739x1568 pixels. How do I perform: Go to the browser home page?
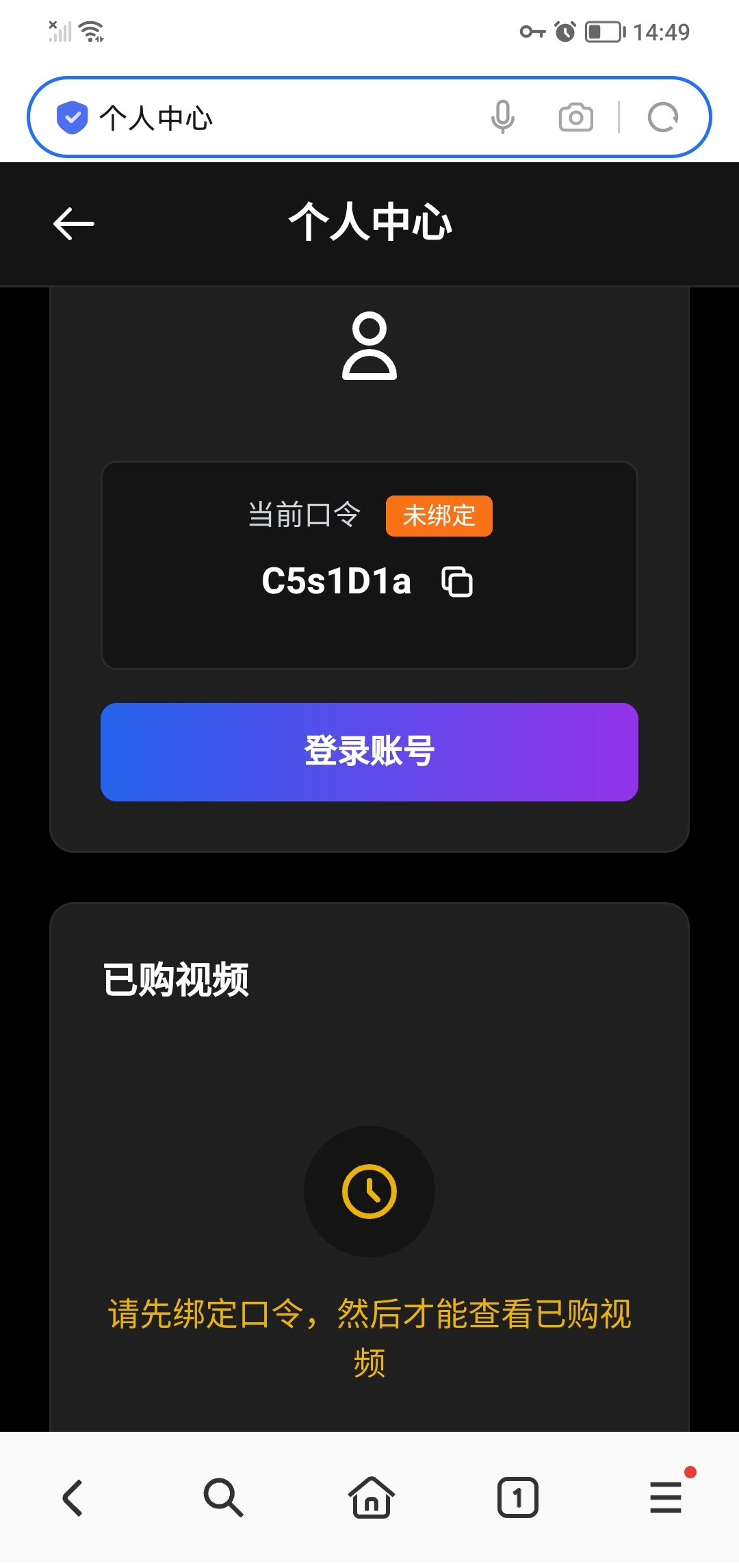coord(371,1498)
